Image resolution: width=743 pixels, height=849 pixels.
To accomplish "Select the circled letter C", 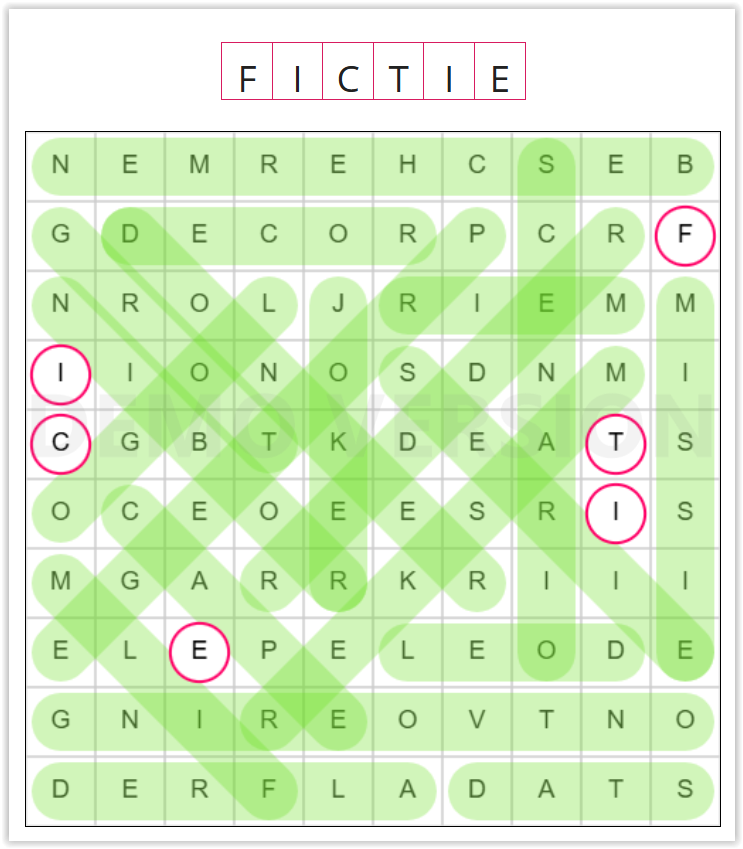I will point(61,442).
